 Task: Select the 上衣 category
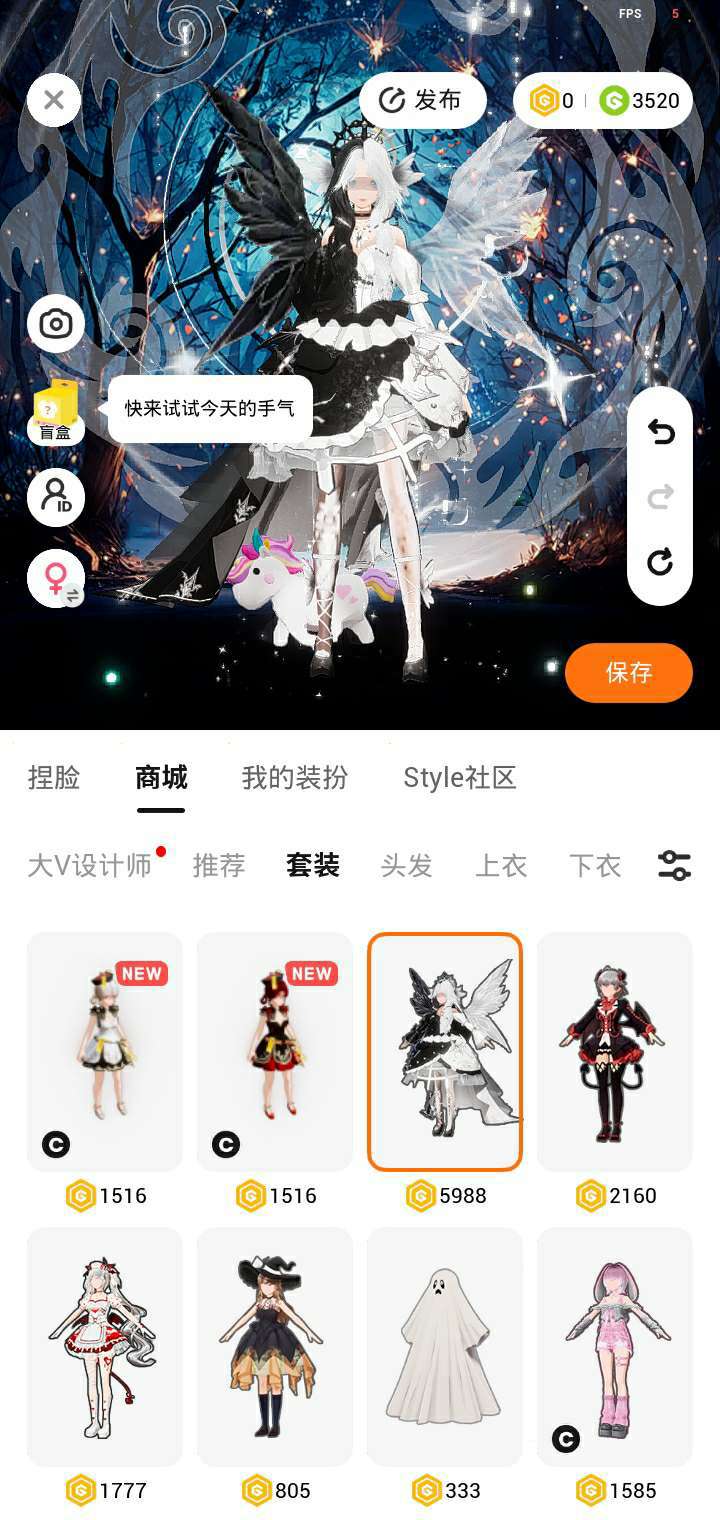(501, 865)
